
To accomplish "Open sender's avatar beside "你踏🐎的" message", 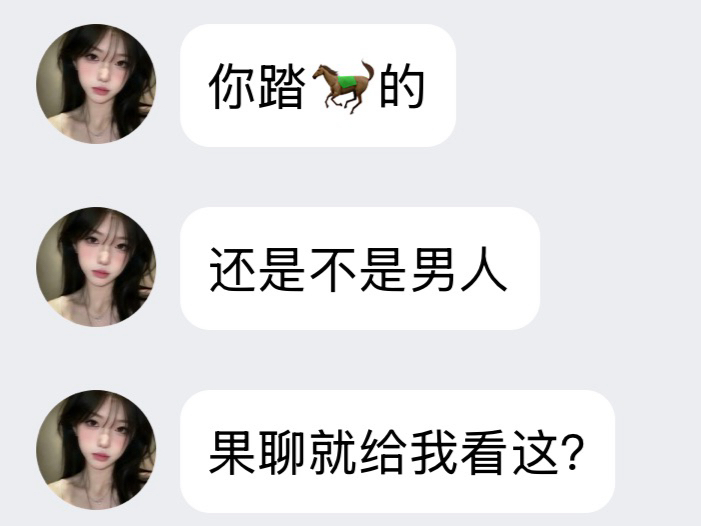I will click(96, 85).
